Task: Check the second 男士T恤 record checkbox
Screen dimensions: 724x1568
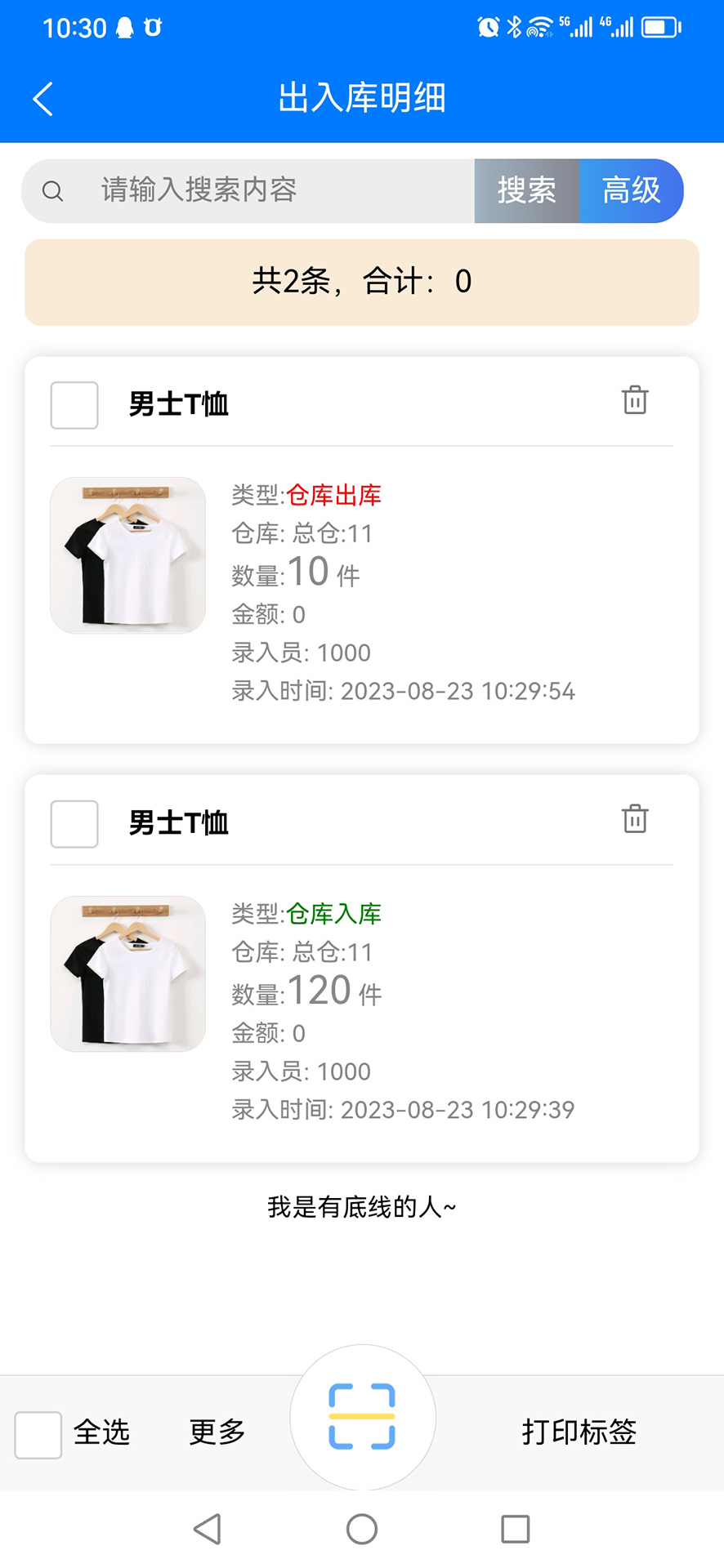Action: (74, 825)
